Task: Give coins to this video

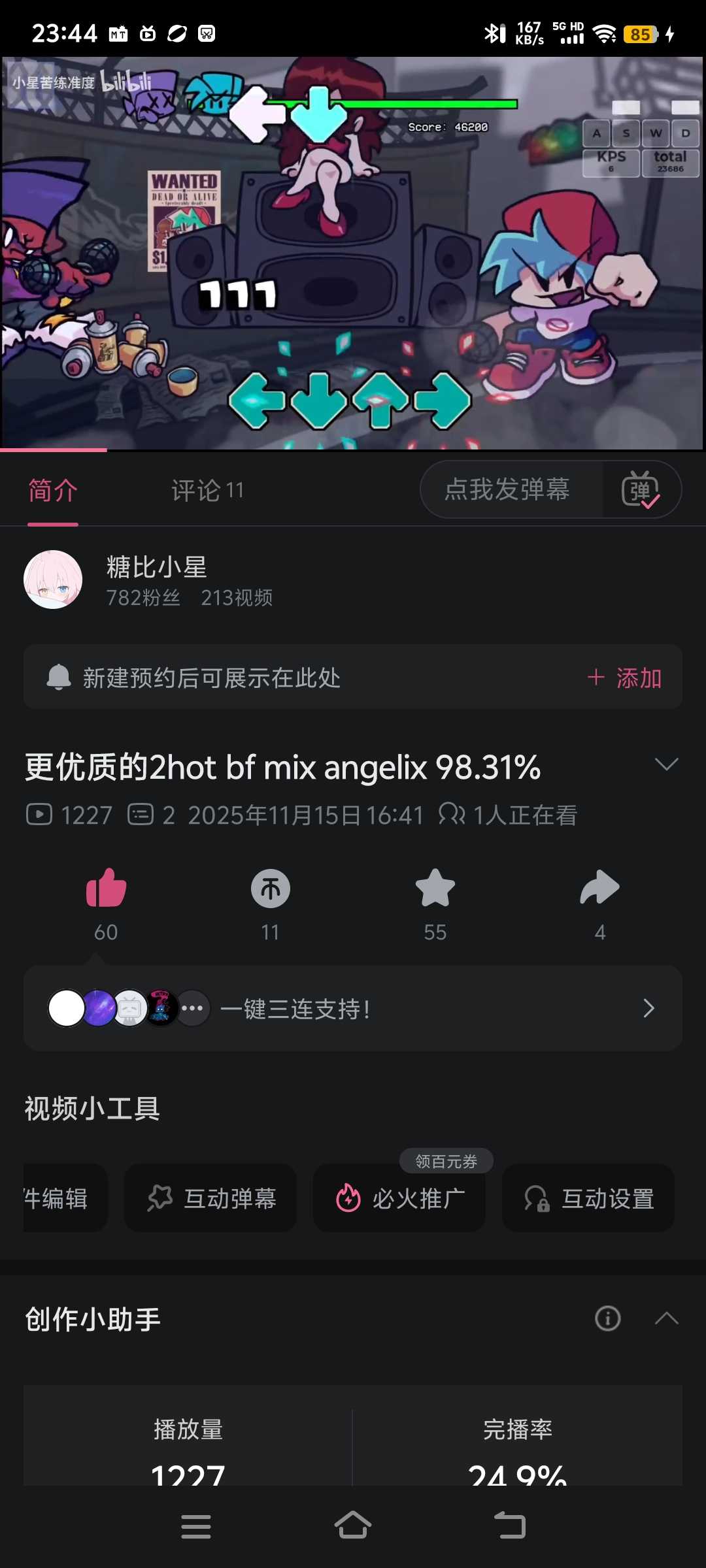Action: pyautogui.click(x=271, y=889)
